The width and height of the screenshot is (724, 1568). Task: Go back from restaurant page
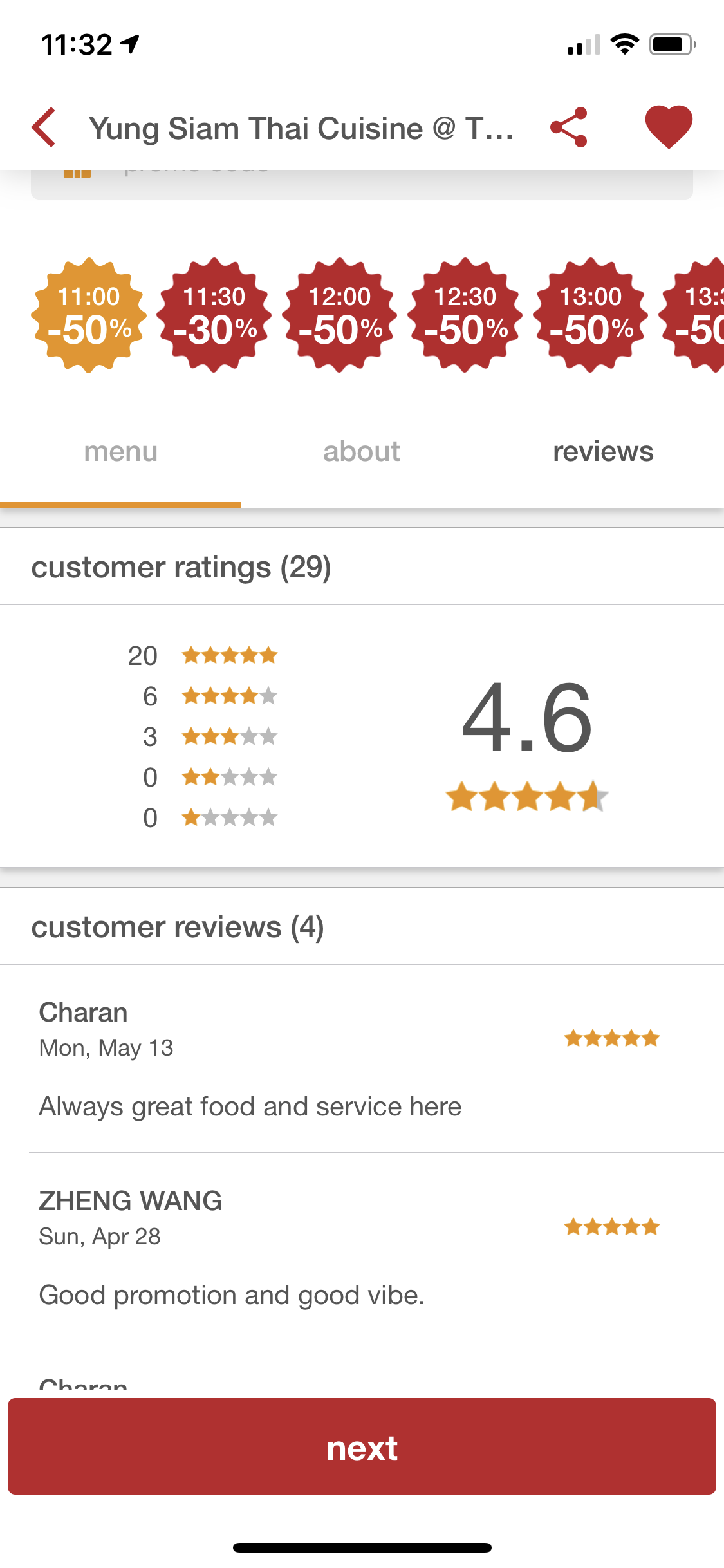point(44,127)
